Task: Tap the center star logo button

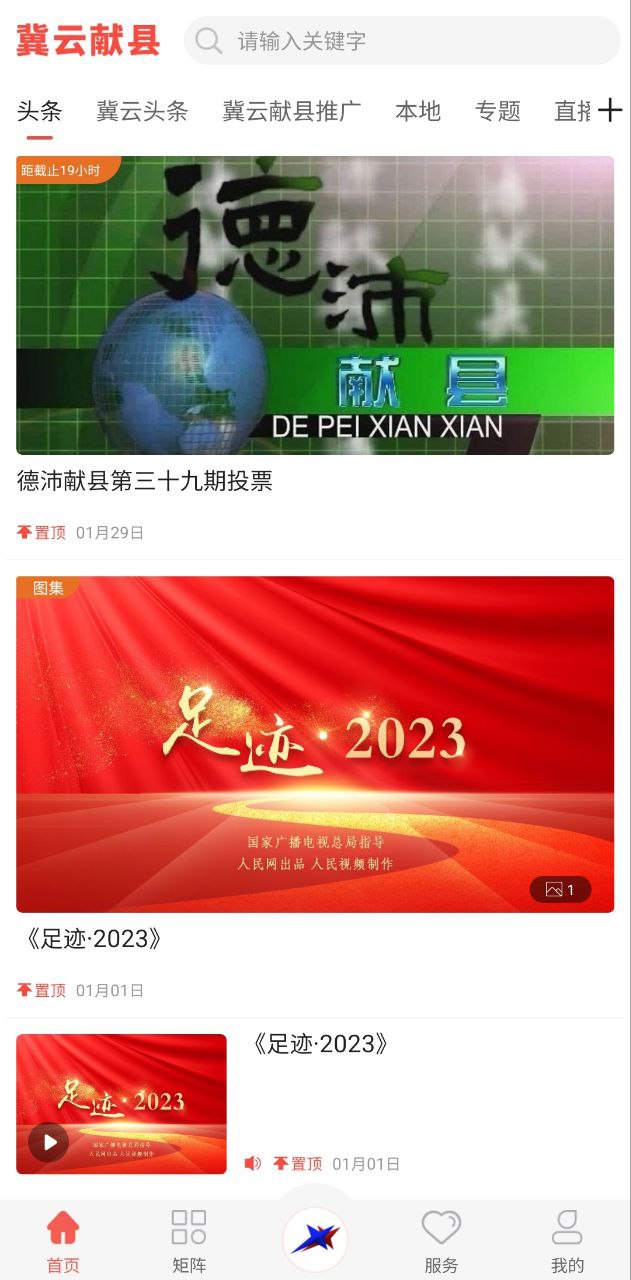Action: 315,1238
